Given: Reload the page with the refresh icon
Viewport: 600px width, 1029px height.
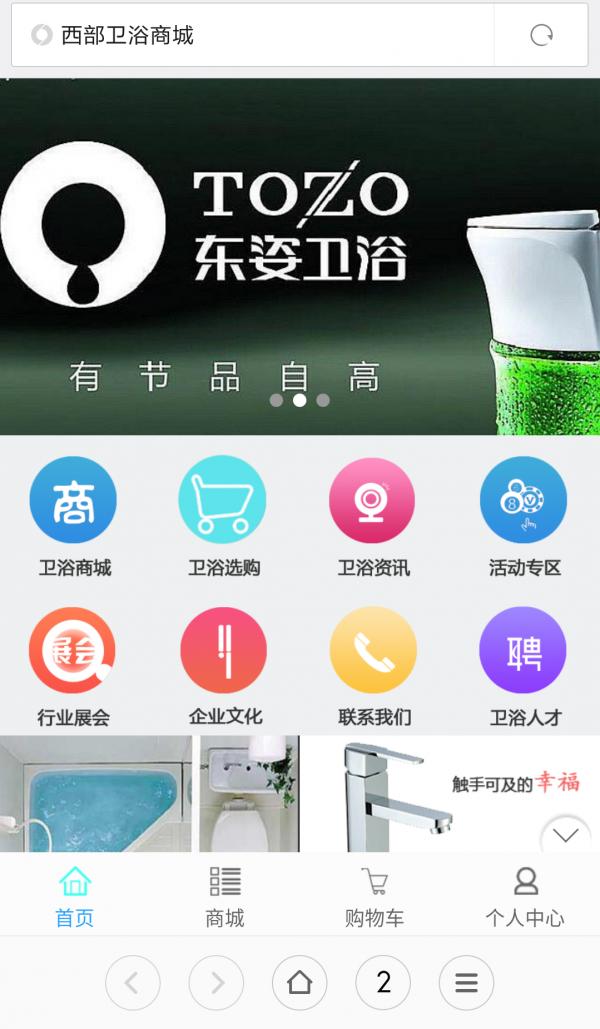Looking at the screenshot, I should [541, 35].
